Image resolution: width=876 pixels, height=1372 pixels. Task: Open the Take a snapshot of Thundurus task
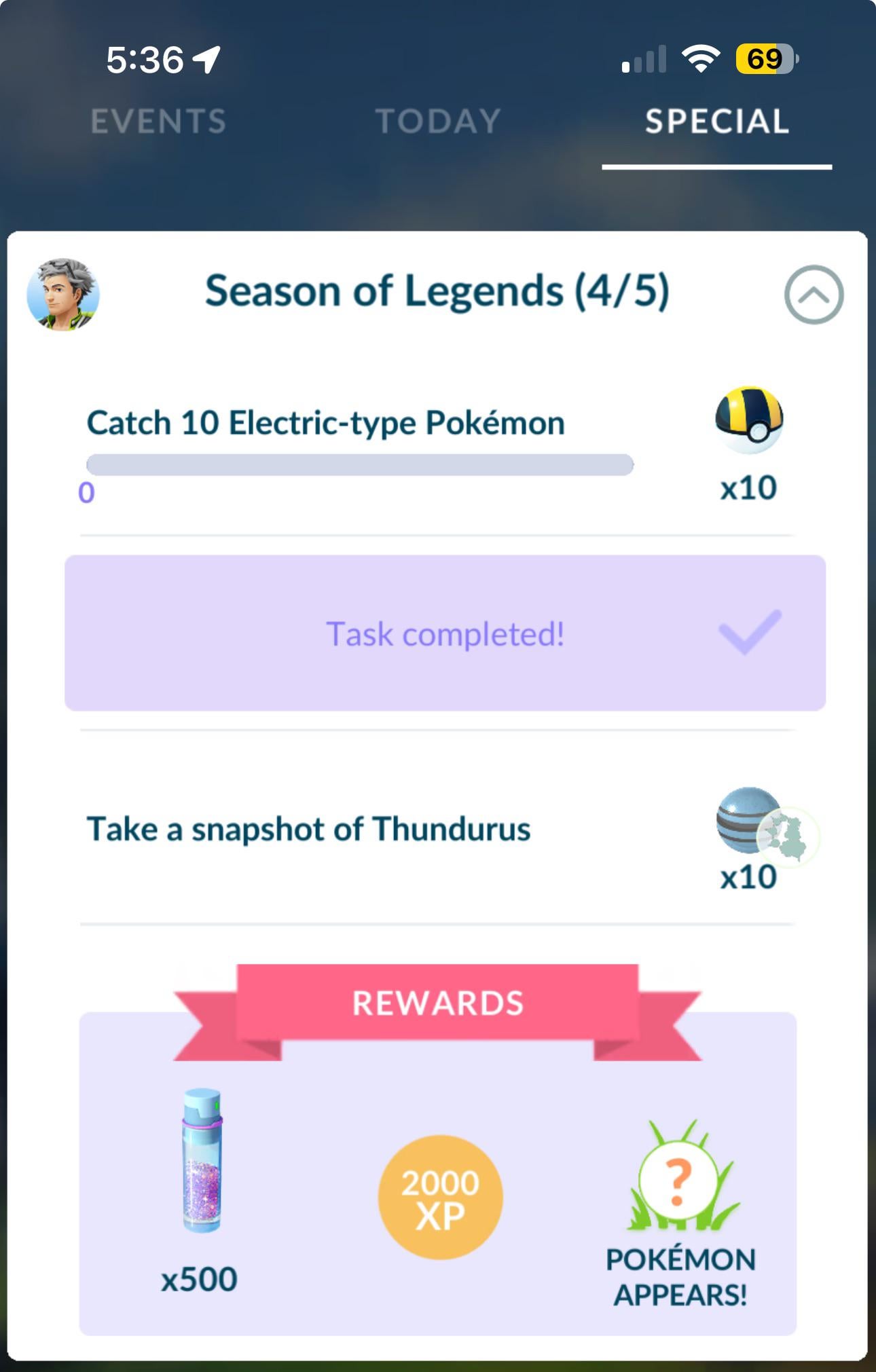(309, 829)
